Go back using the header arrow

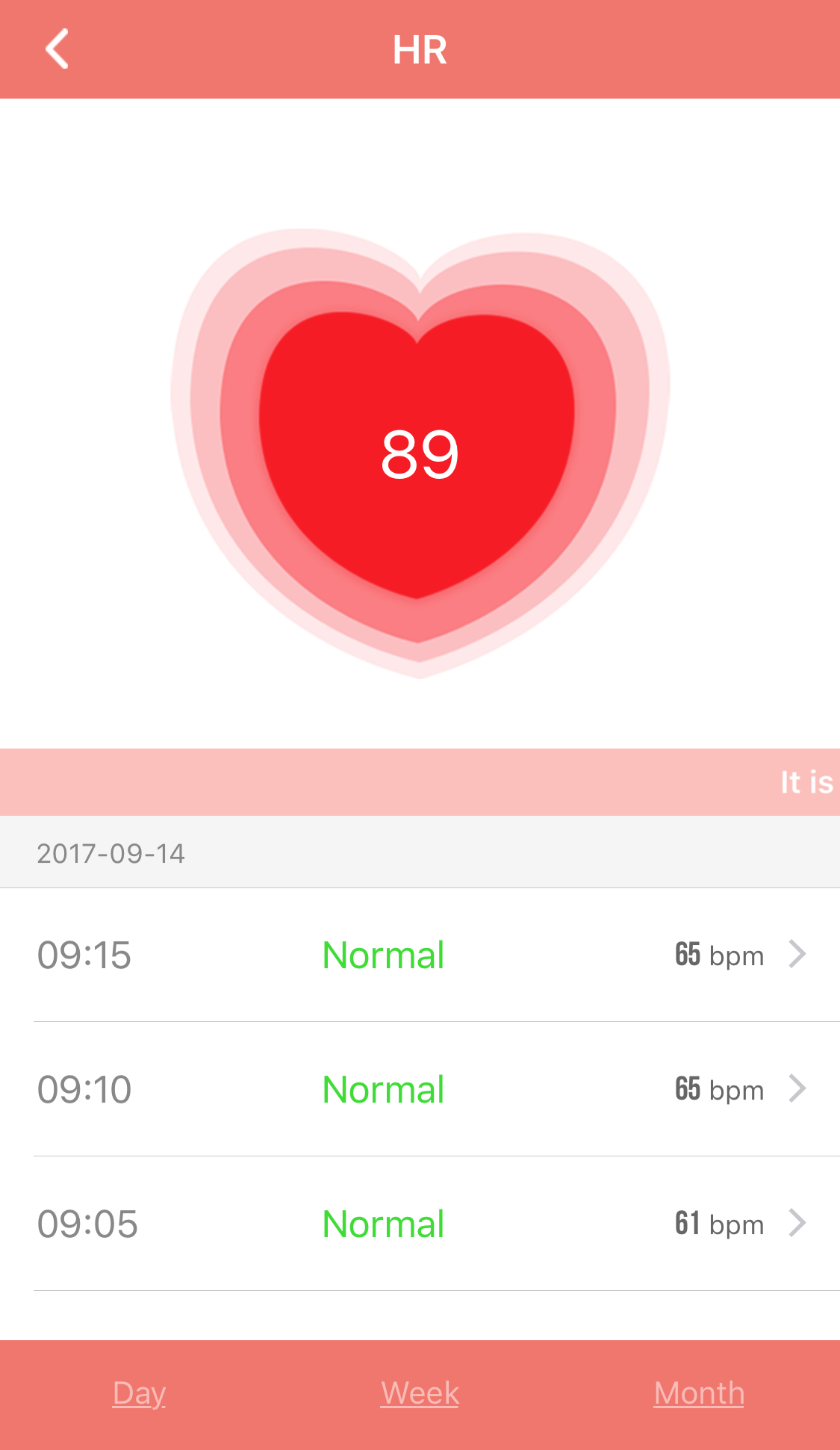tap(57, 49)
